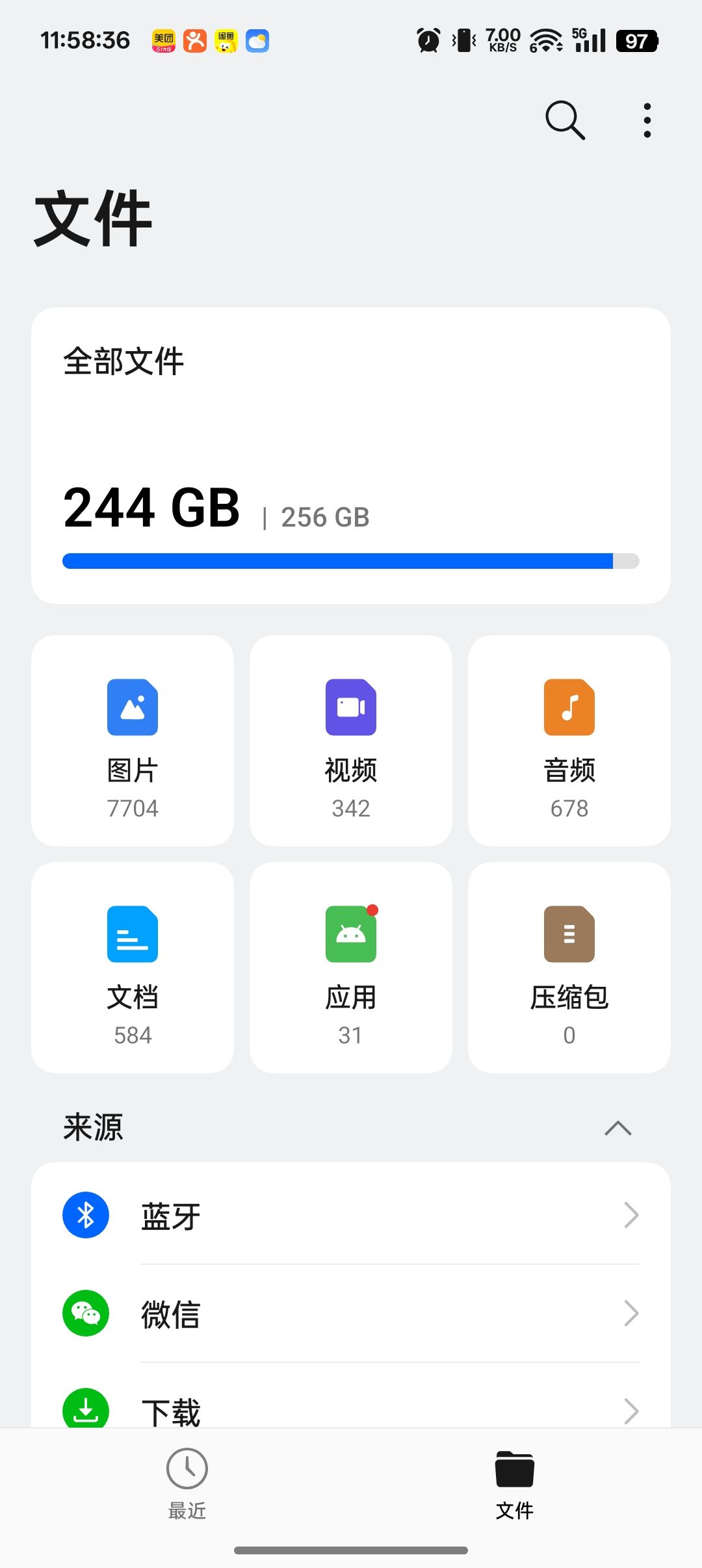Open the three-dot overflow menu
Viewport: 702px width, 1568px height.
coord(647,120)
